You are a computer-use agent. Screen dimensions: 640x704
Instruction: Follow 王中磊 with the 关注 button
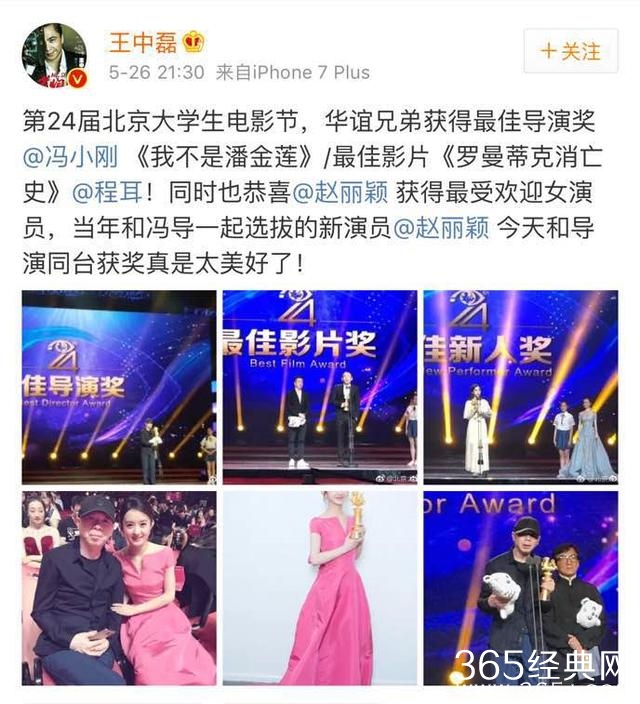(570, 49)
